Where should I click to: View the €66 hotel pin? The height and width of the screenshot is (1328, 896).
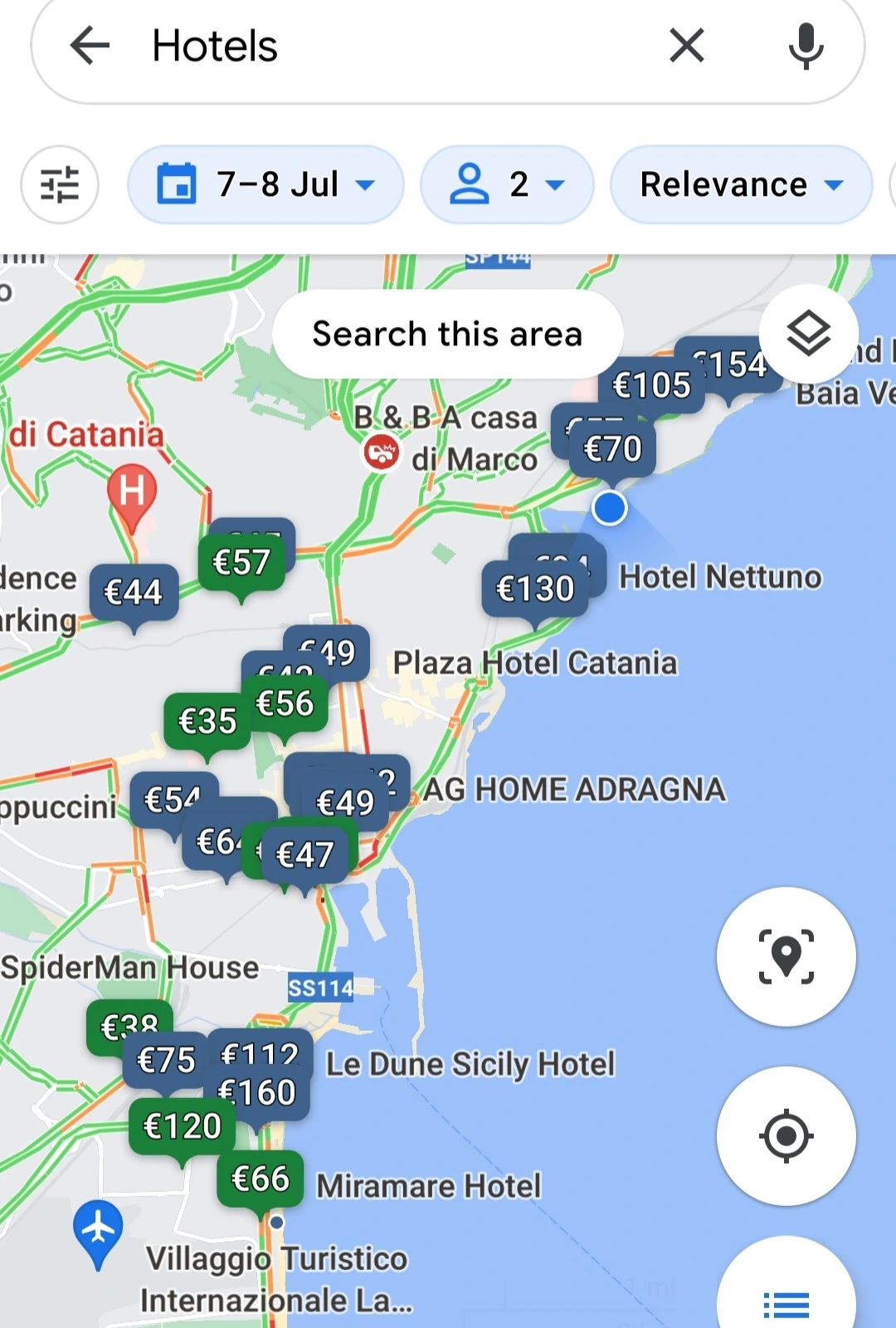pos(260,1179)
